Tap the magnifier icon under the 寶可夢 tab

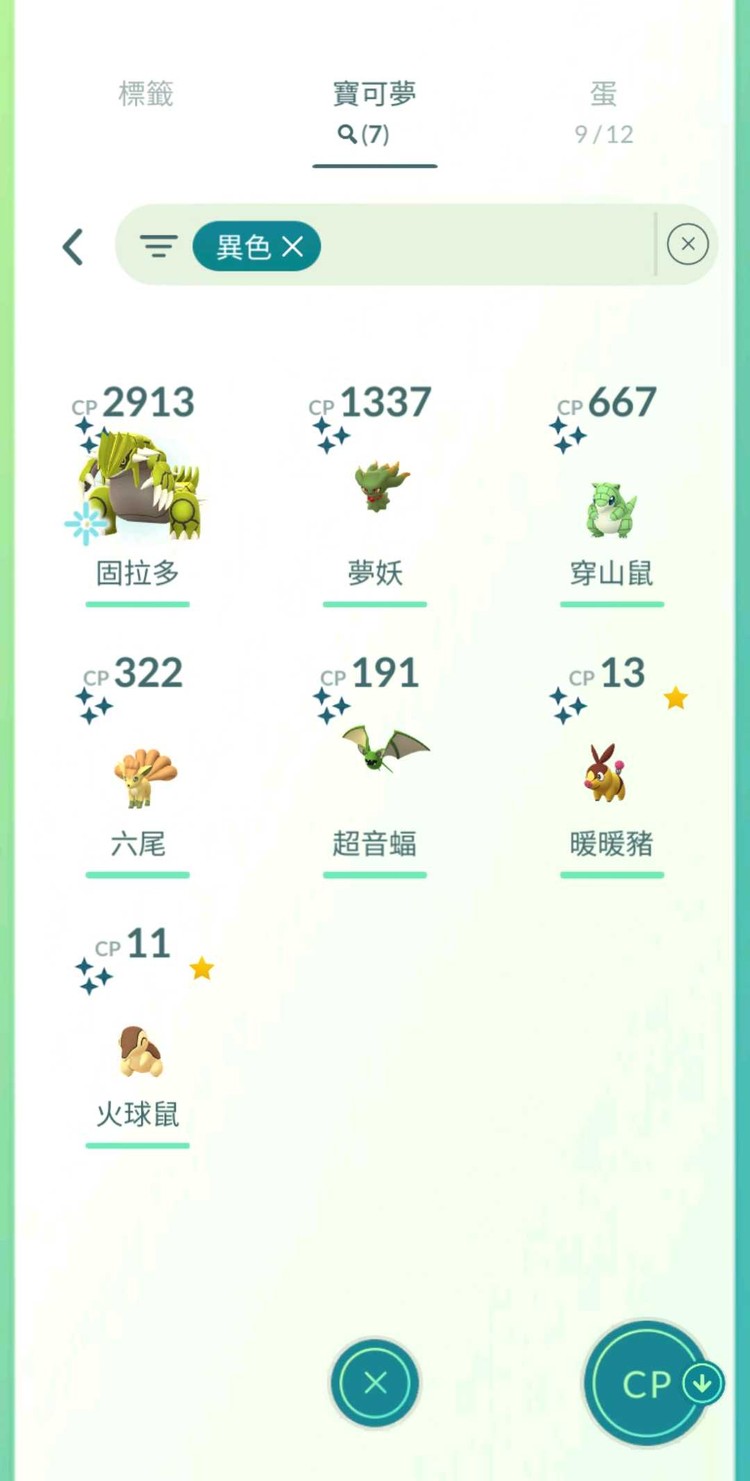[x=345, y=133]
